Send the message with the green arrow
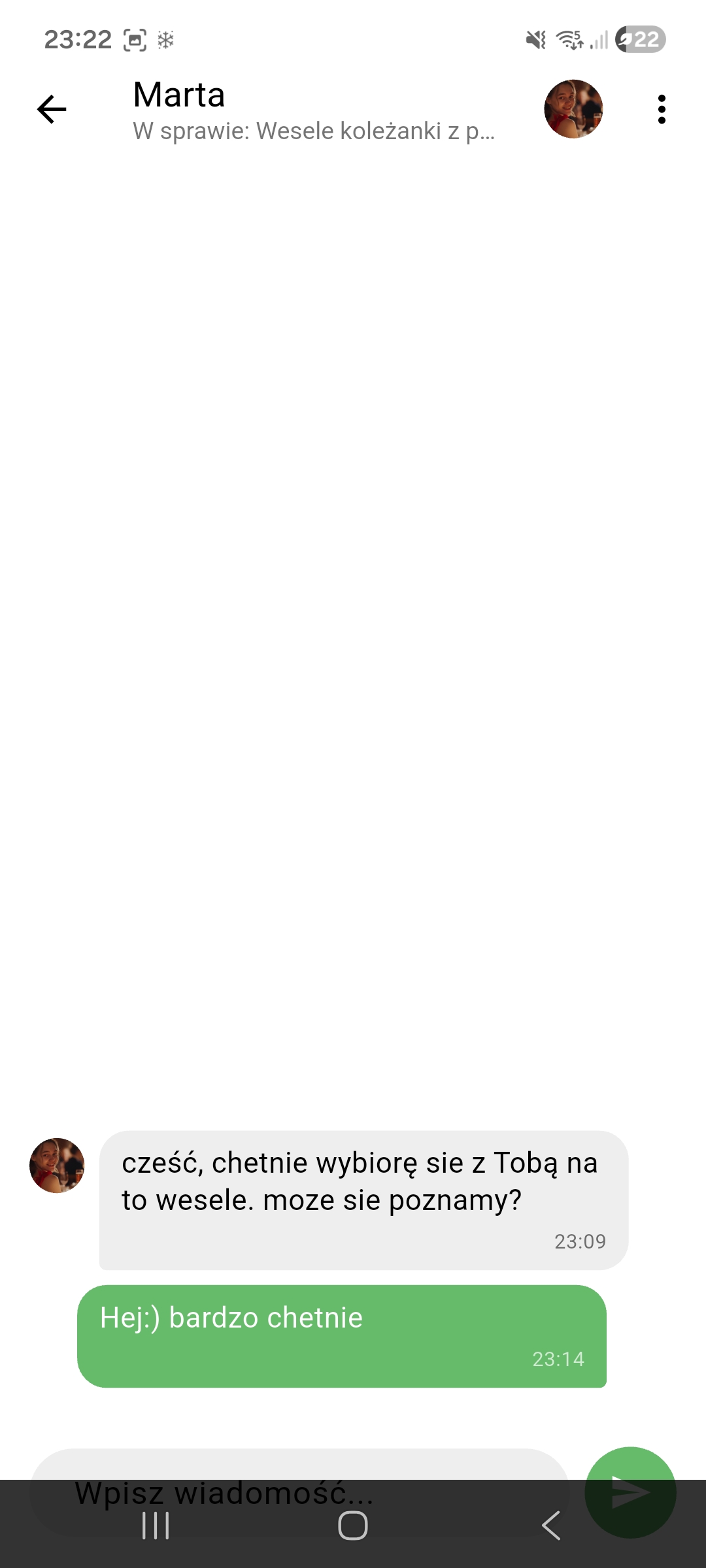Screen dimensions: 706x1568 (x=630, y=1470)
